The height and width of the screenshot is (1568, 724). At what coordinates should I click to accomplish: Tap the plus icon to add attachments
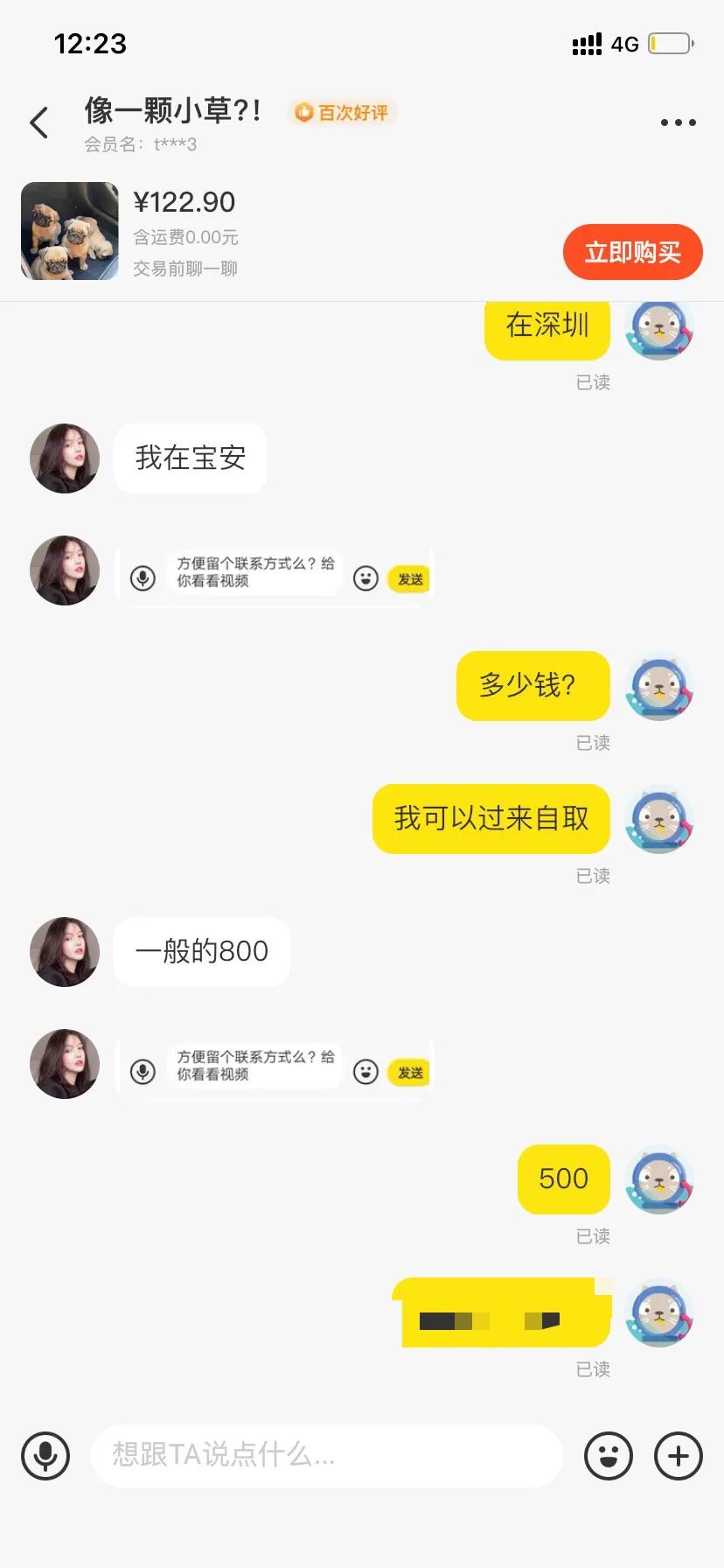[x=677, y=1455]
